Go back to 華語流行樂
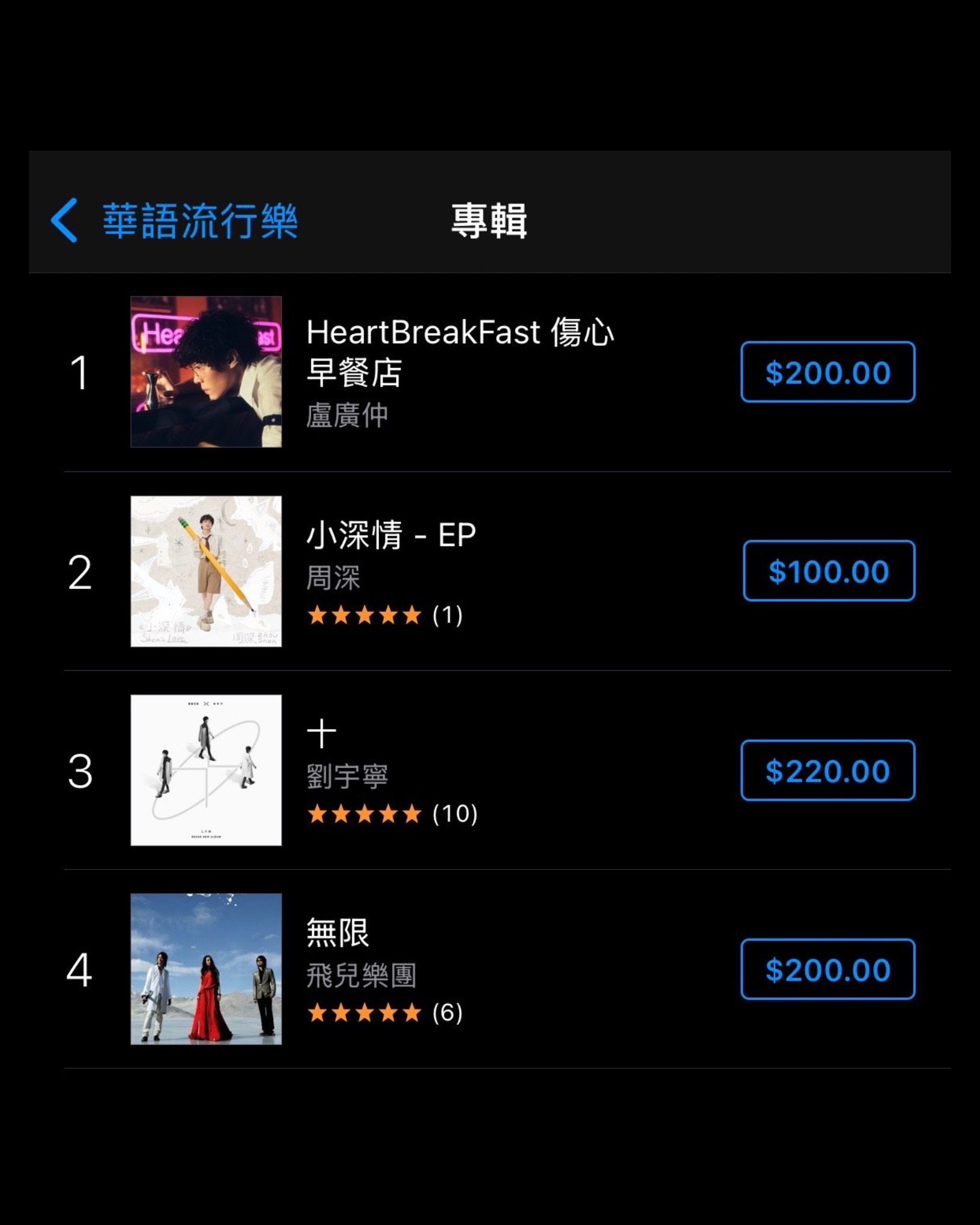The width and height of the screenshot is (980, 1225). [174, 220]
